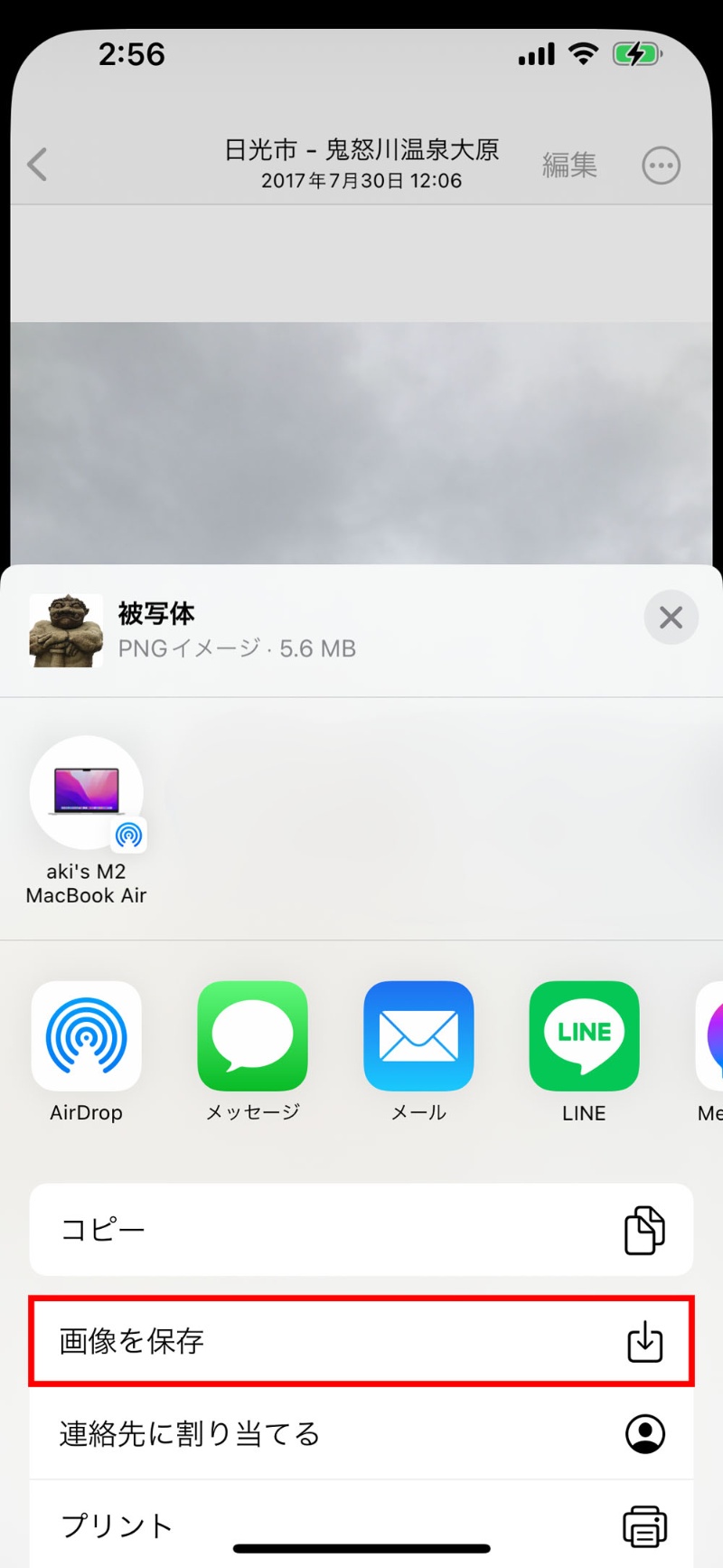AirDrop to aki's M2 MacBook Air
This screenshot has width=723, height=1568.
[x=86, y=791]
